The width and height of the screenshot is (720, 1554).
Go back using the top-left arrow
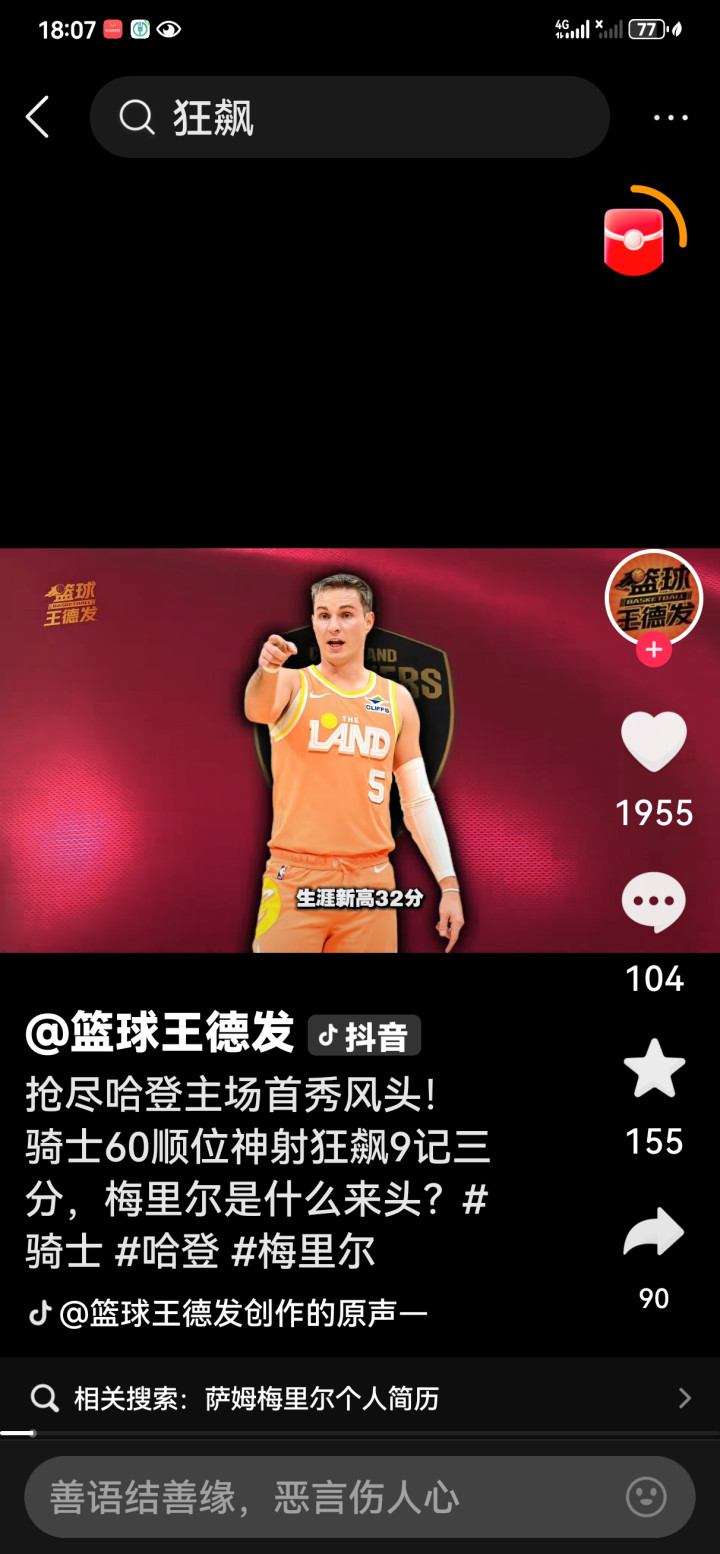coord(37,117)
